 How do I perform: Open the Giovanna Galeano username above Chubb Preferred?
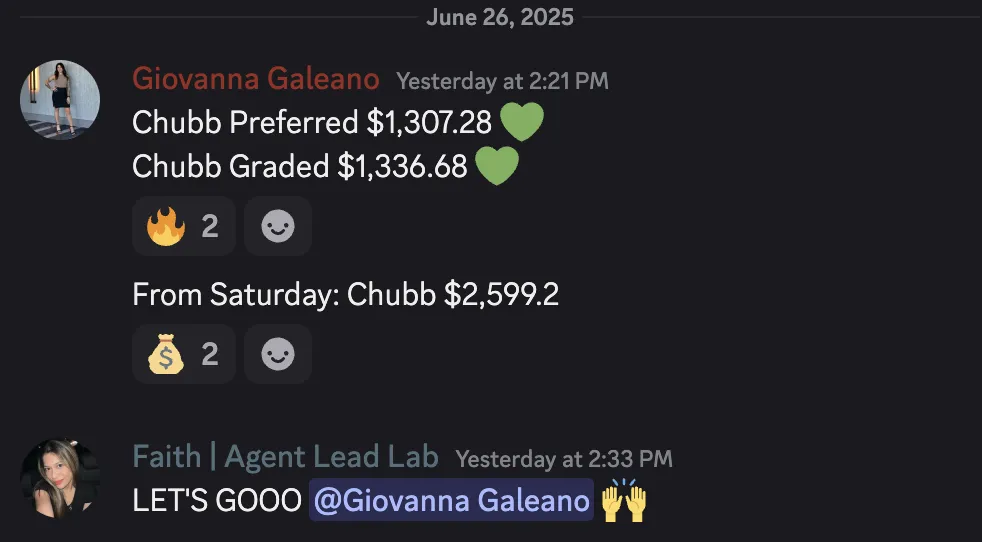256,80
